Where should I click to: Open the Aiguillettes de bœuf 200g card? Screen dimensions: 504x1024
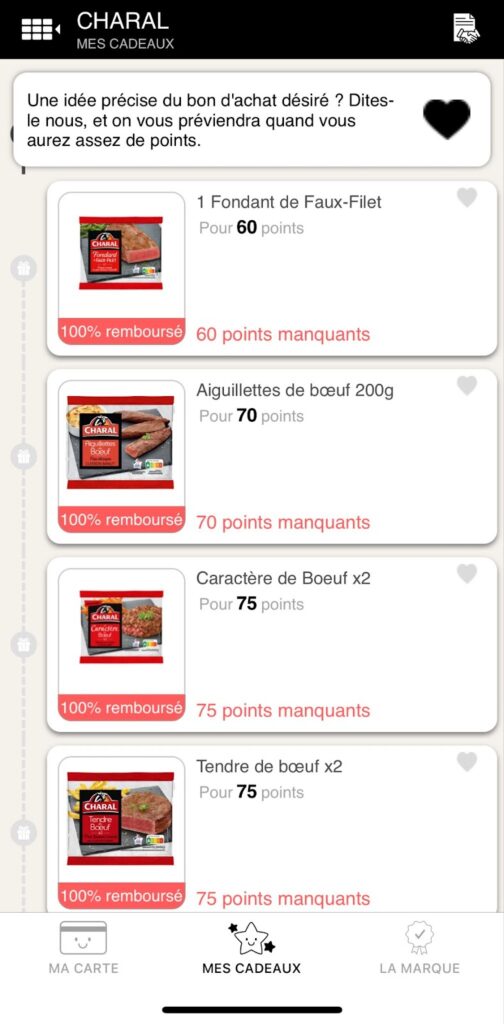point(272,456)
